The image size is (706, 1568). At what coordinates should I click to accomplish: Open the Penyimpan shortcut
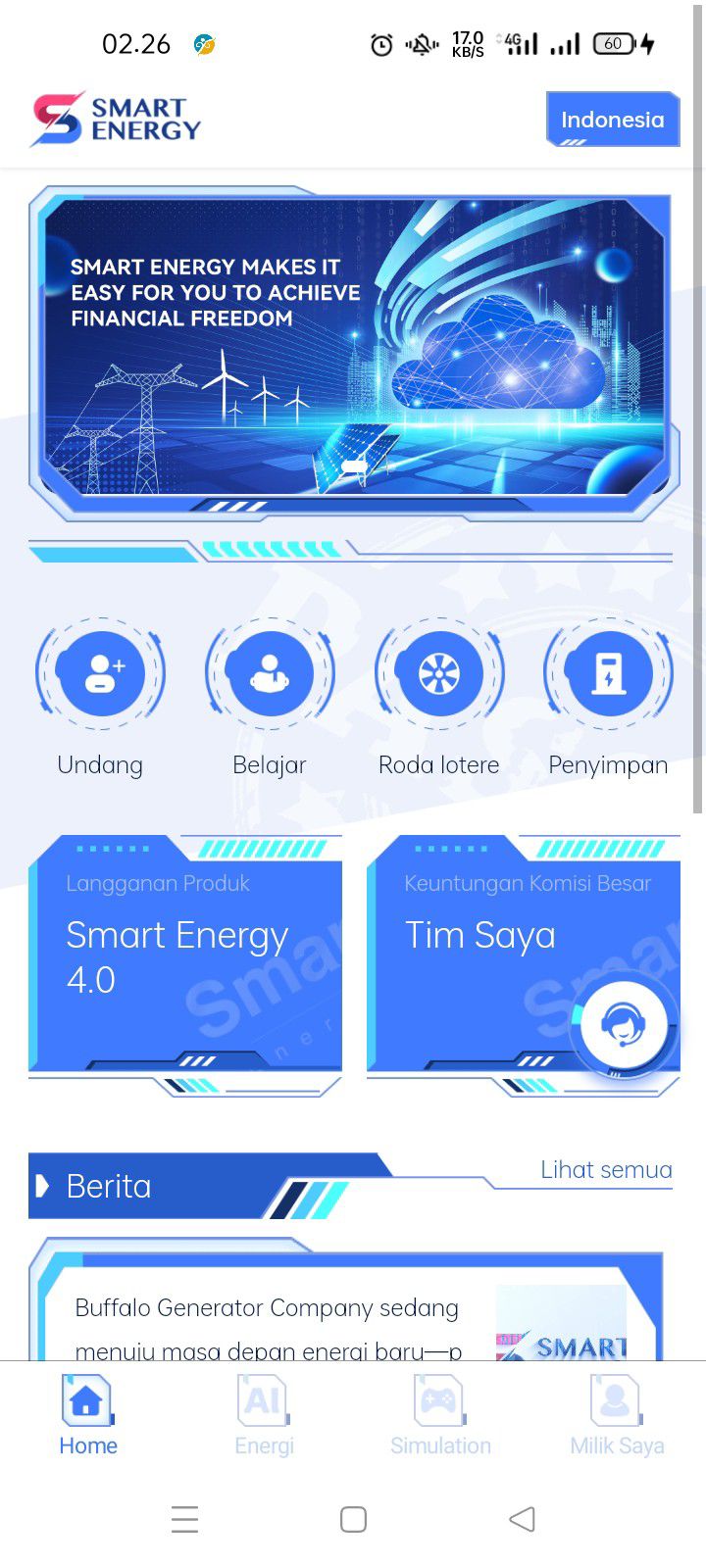point(608,674)
